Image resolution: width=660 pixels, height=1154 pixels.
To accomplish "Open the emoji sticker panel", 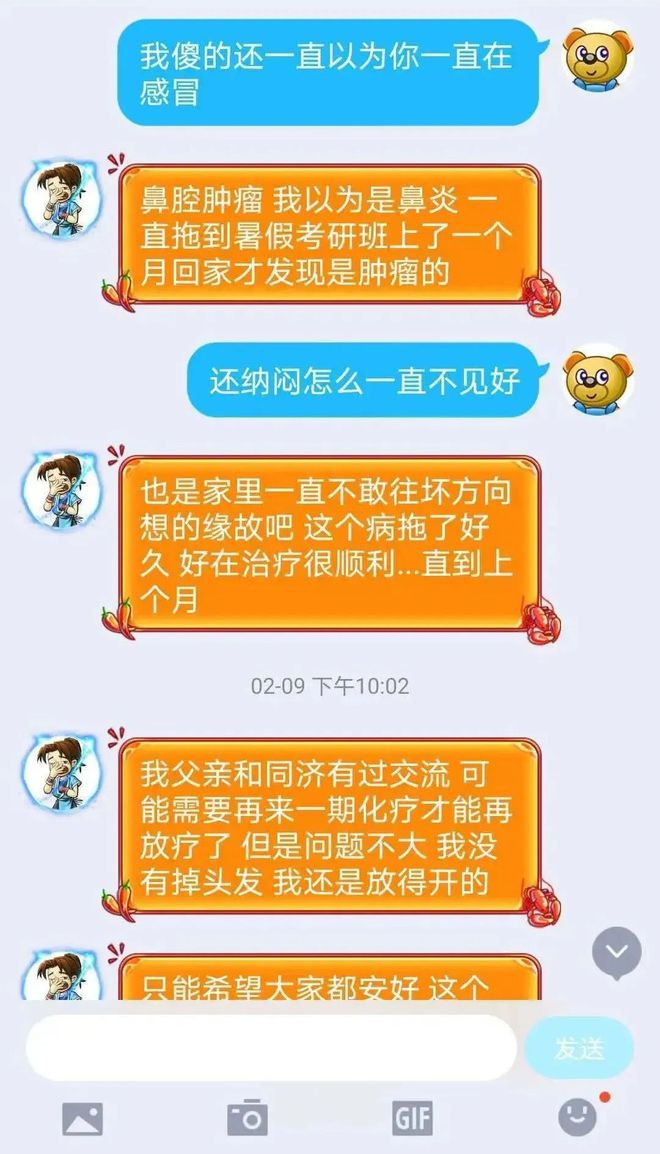I will click(x=578, y=1117).
